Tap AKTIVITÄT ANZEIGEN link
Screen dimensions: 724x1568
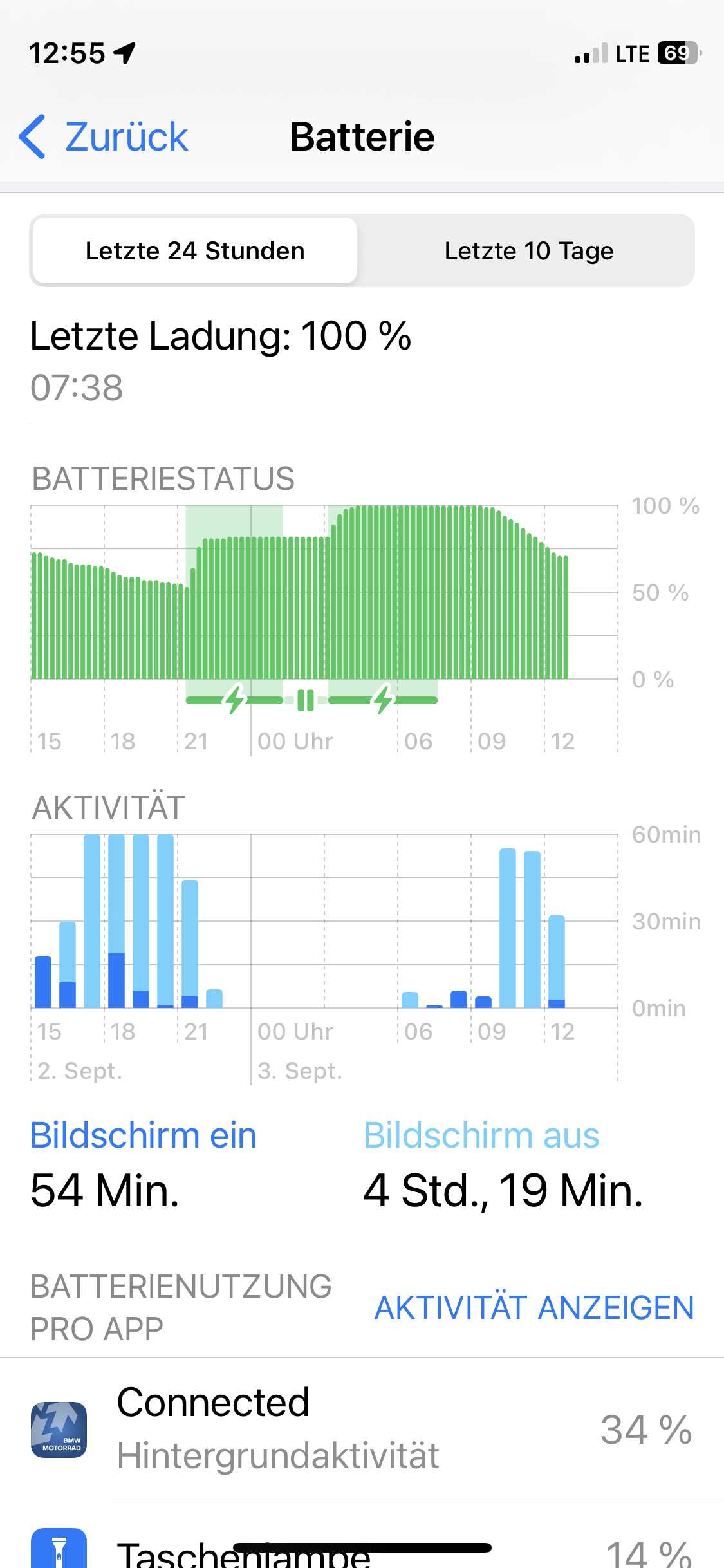tap(534, 1307)
